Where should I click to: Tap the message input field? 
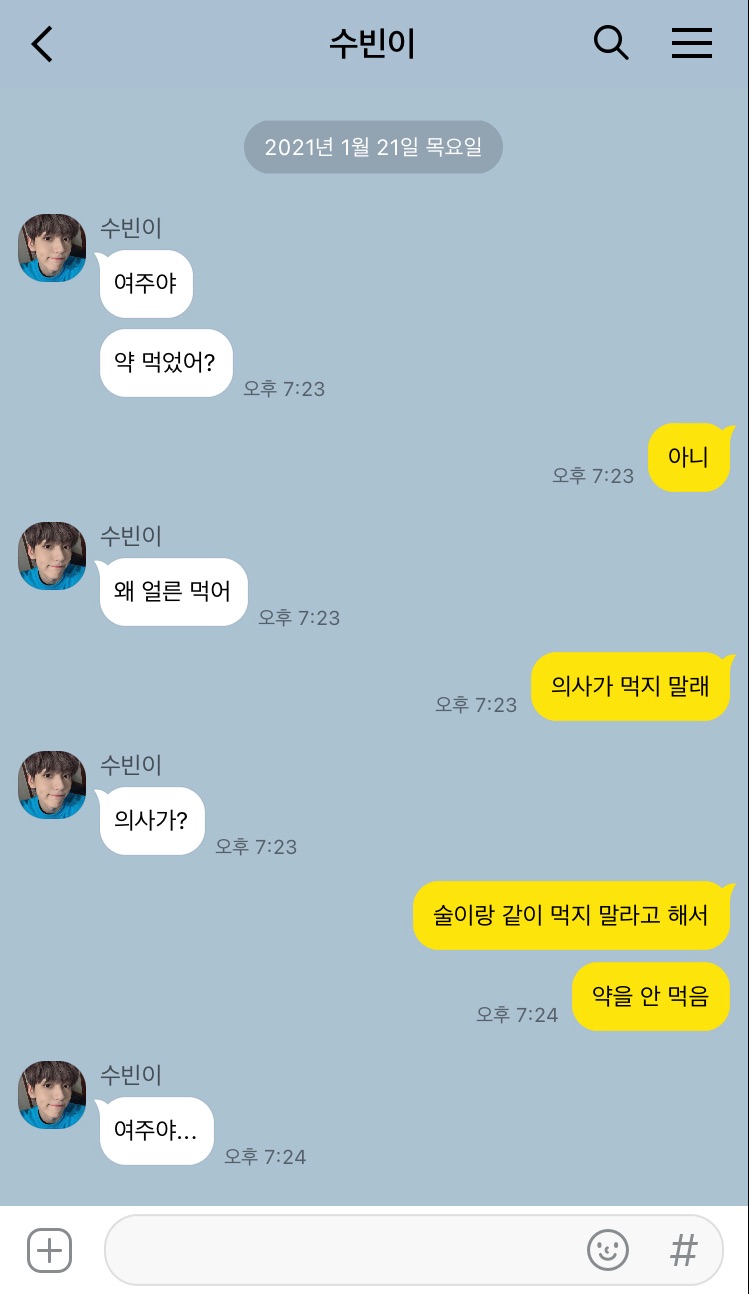413,1250
